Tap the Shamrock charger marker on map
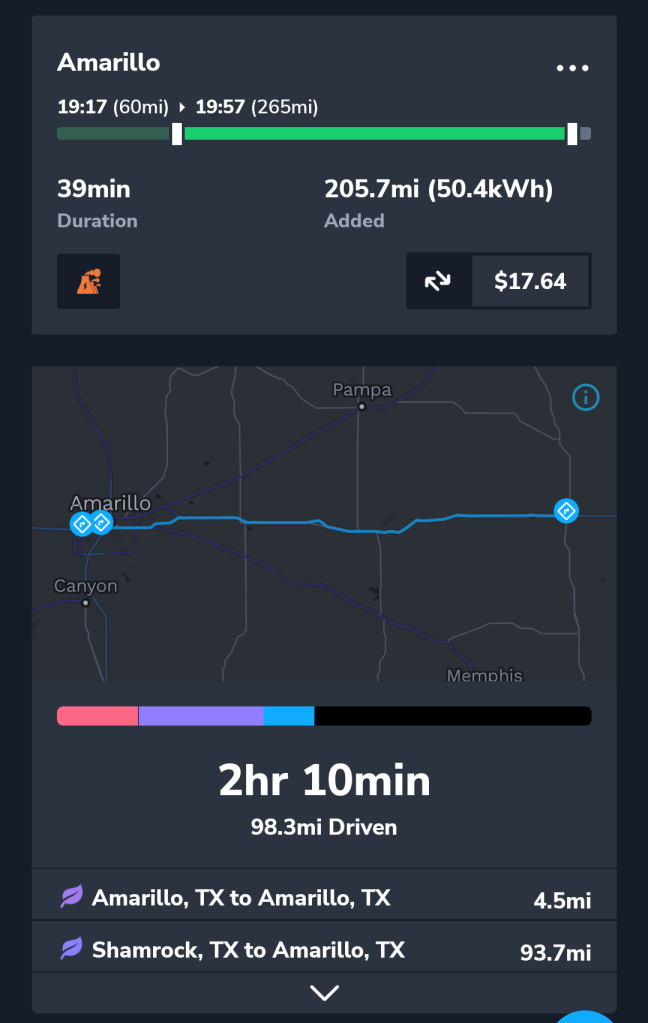 pyautogui.click(x=567, y=511)
